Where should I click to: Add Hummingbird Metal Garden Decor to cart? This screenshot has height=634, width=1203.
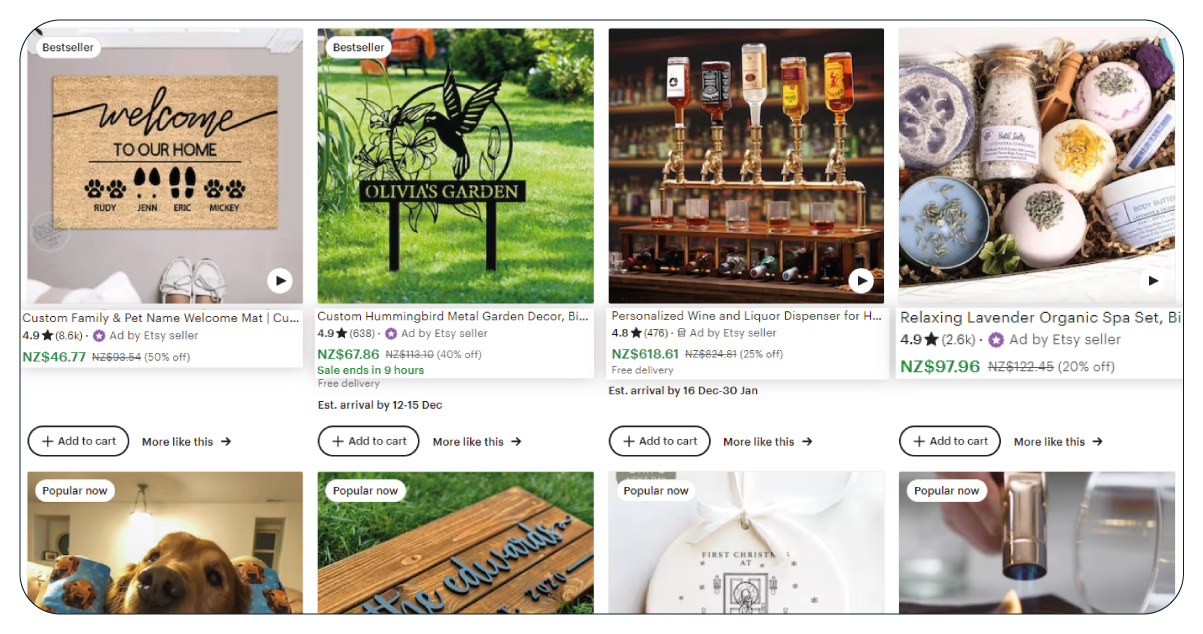coord(368,441)
